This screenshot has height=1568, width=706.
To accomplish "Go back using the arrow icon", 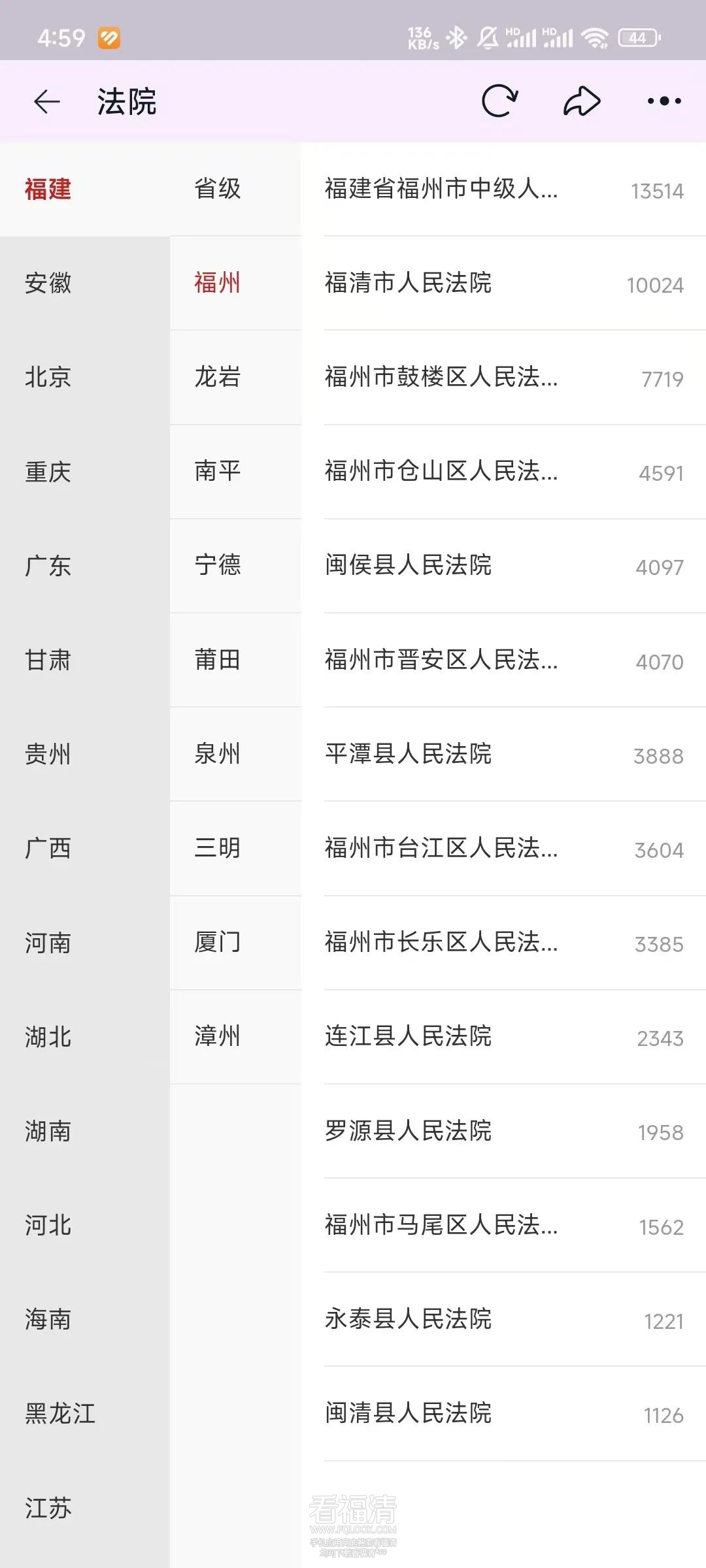I will pyautogui.click(x=47, y=102).
